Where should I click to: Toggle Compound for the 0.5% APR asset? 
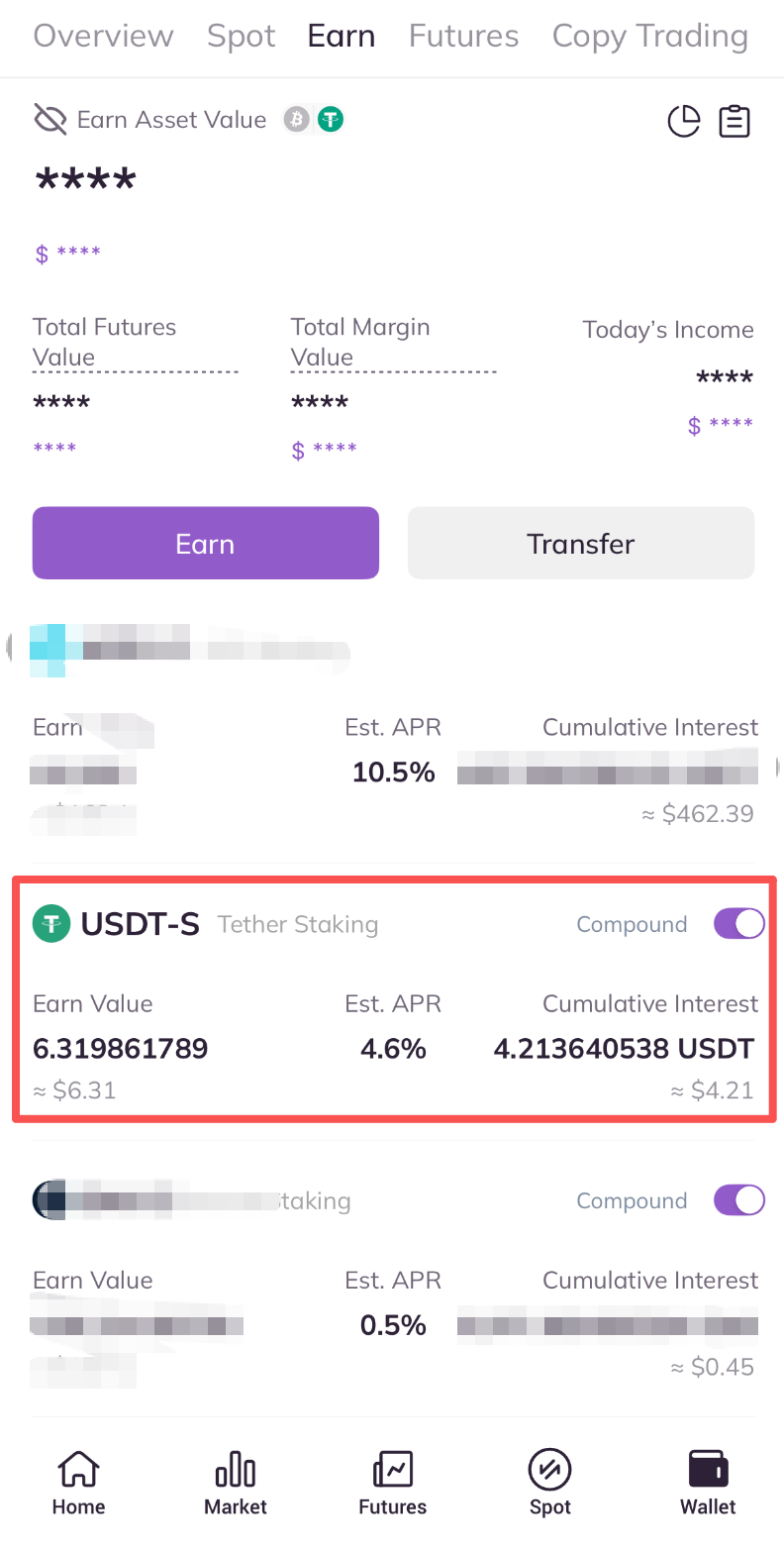pos(738,1200)
